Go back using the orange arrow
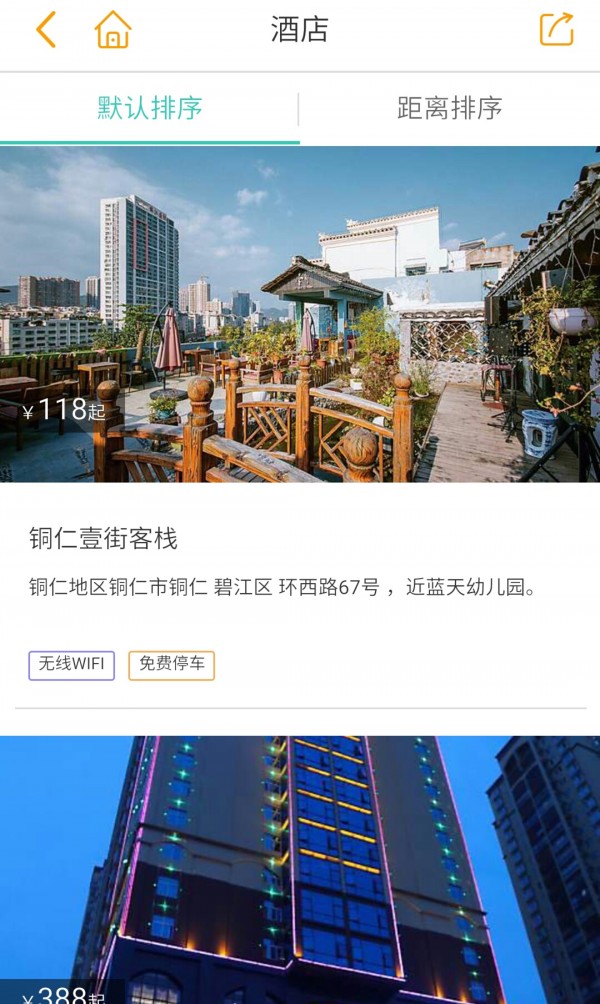Viewport: 600px width, 1004px height. (x=45, y=30)
